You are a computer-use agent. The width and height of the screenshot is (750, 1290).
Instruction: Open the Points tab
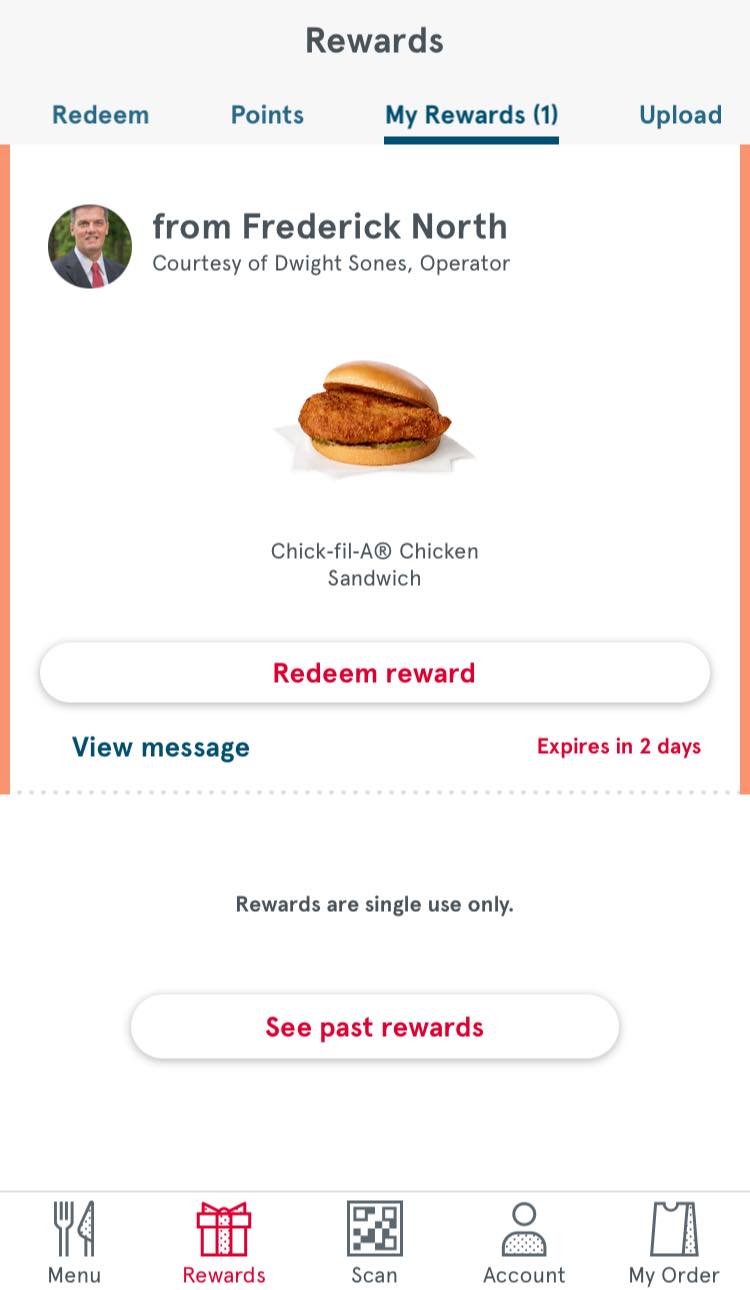tap(267, 115)
